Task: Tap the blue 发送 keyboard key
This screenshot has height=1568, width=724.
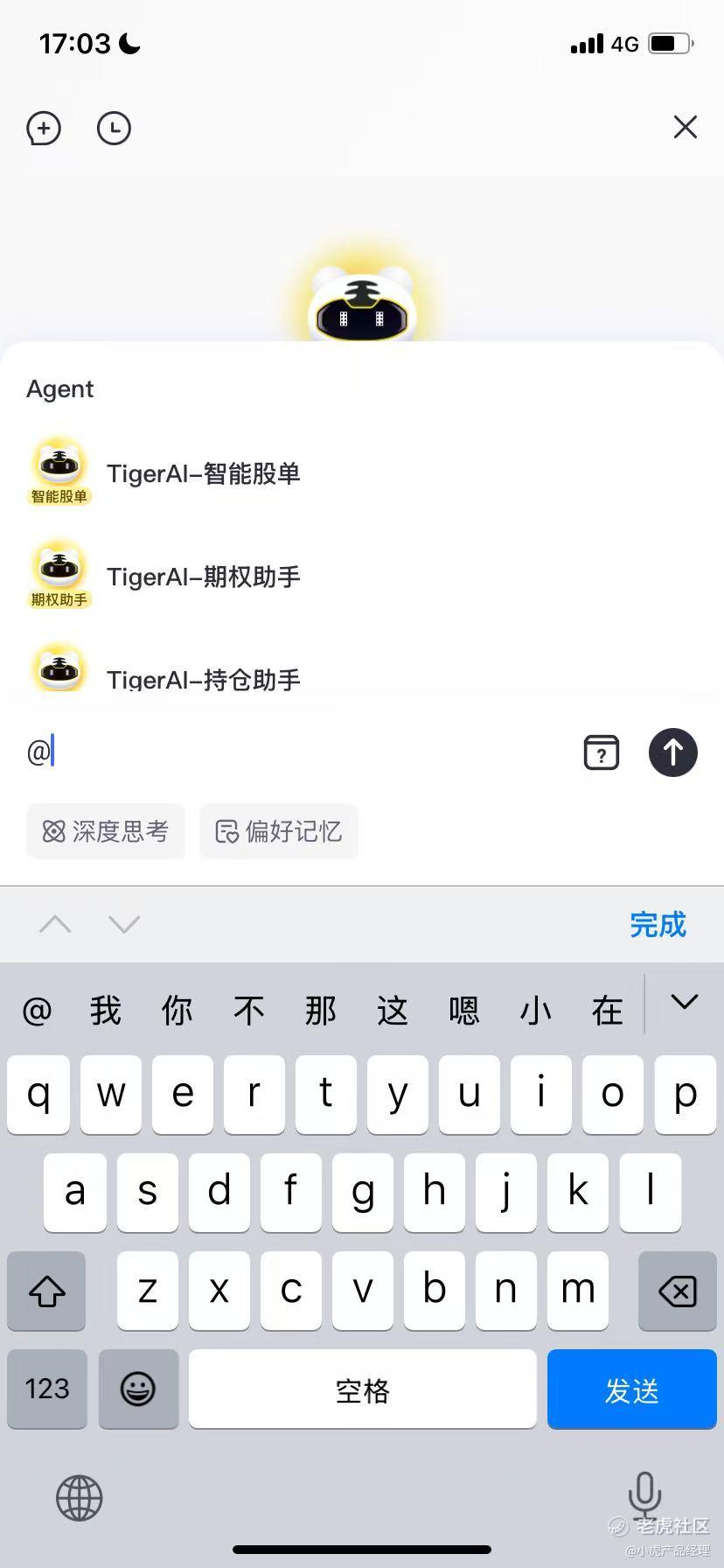Action: point(631,1389)
